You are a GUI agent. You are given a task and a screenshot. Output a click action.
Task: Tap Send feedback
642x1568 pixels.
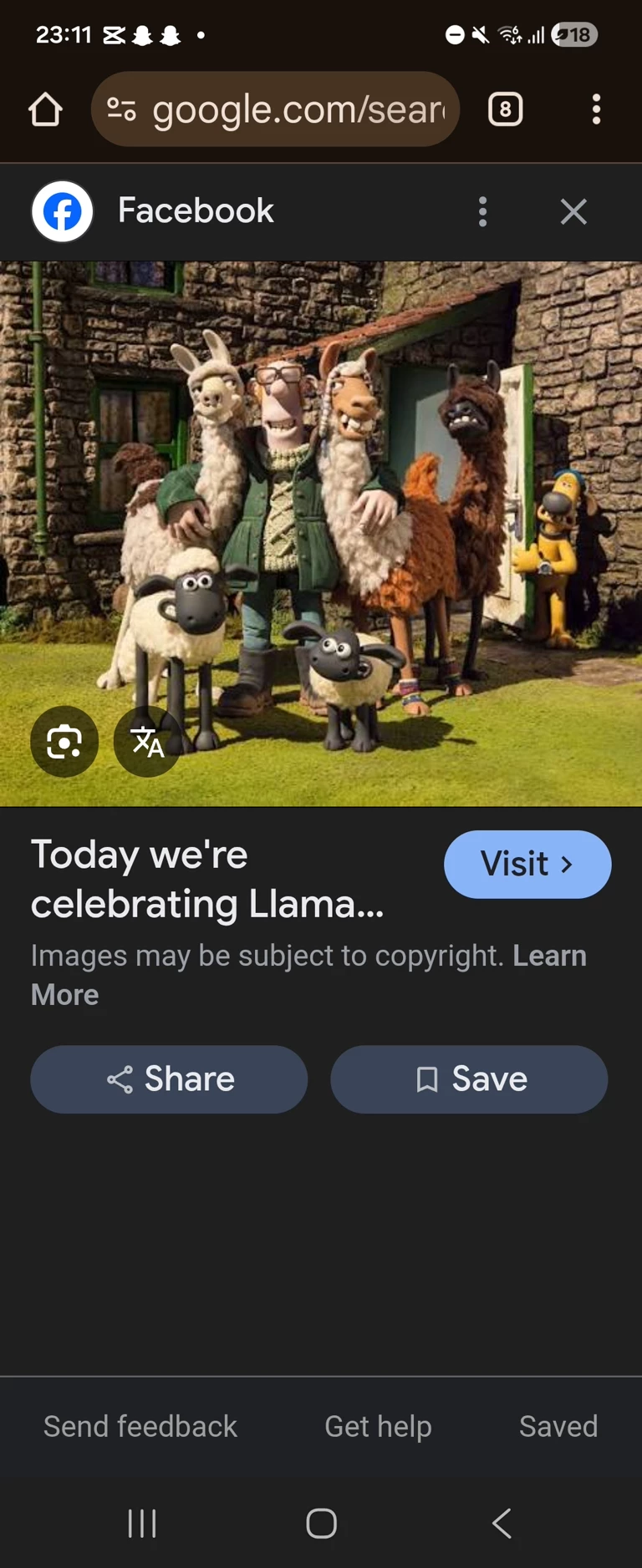point(140,1426)
